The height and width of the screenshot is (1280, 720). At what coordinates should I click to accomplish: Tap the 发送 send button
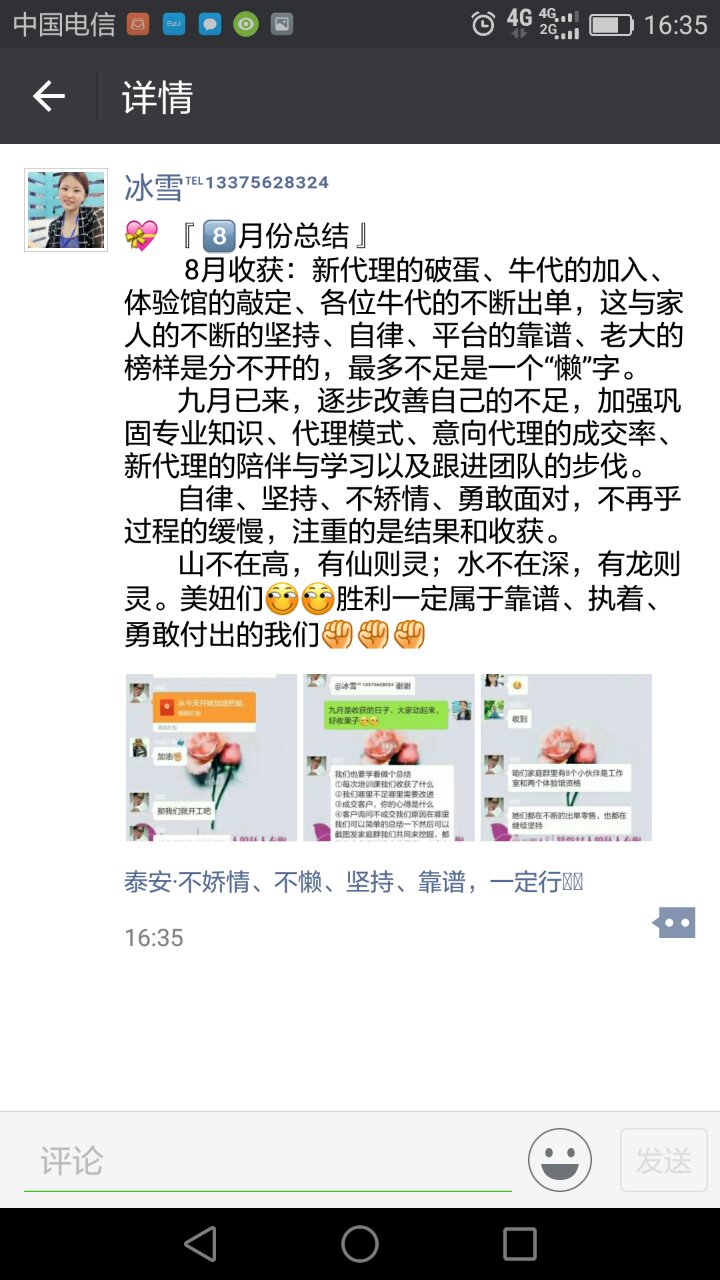[664, 1160]
